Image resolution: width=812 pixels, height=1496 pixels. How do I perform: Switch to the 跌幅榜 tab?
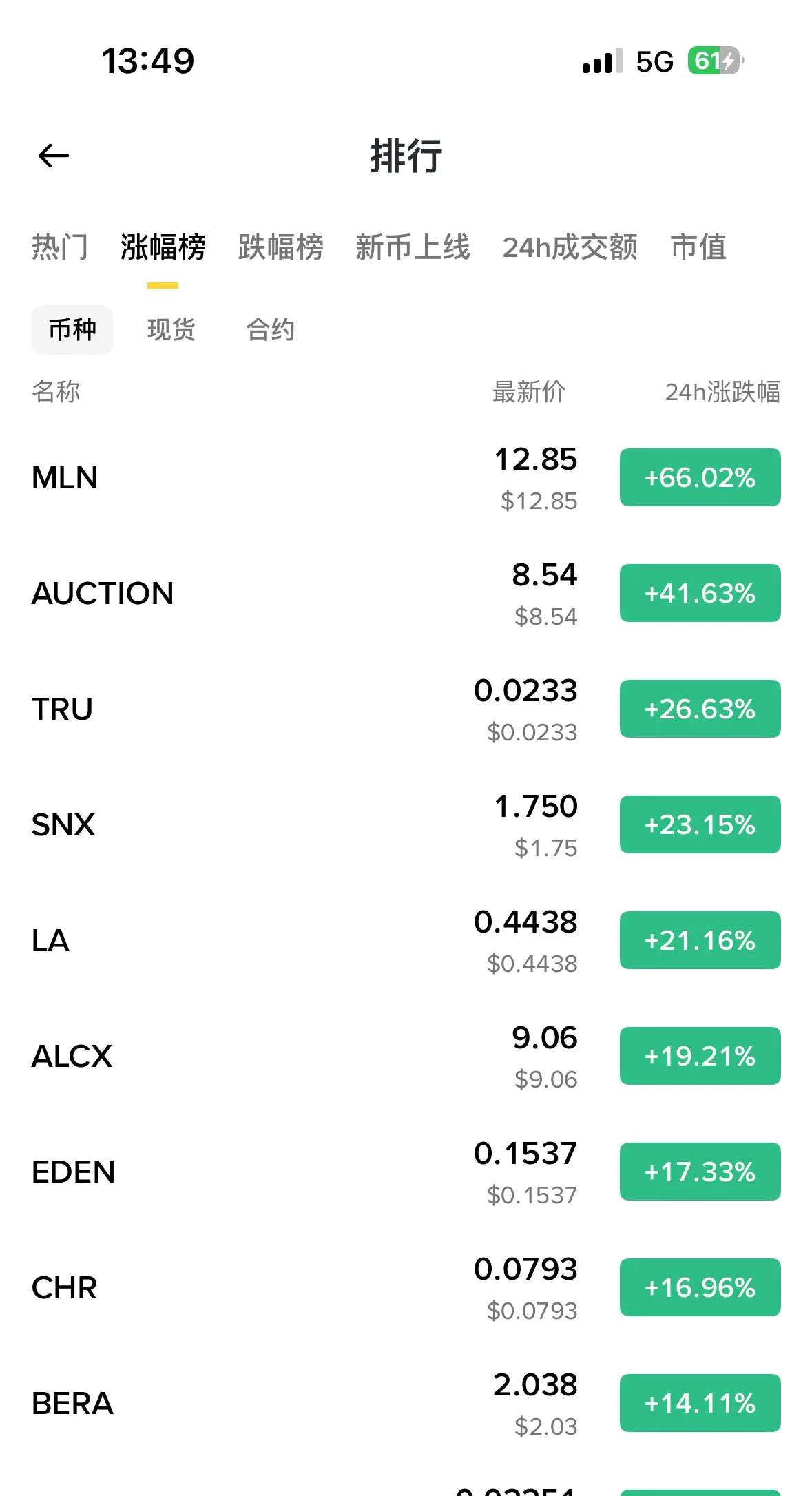point(280,247)
